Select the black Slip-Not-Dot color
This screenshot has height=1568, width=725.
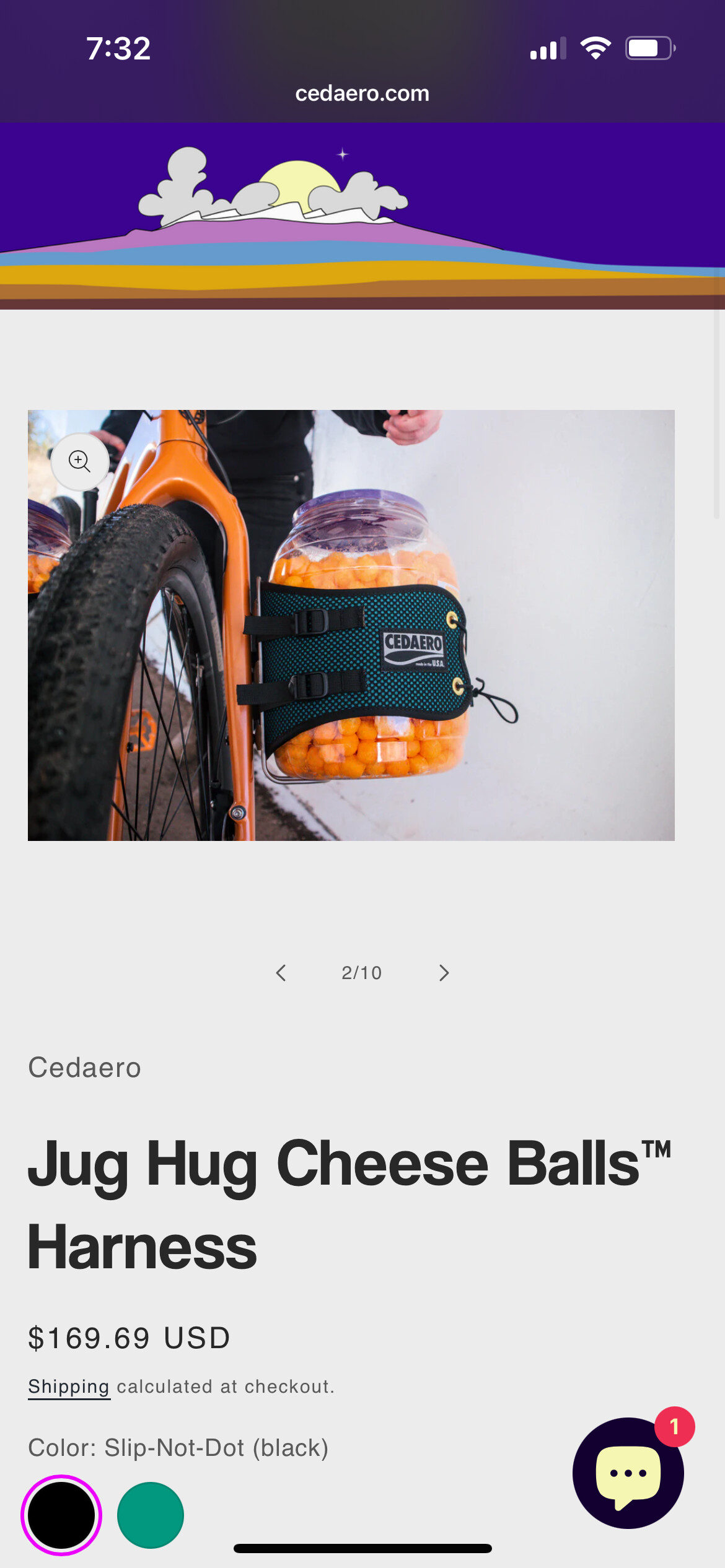click(61, 1515)
